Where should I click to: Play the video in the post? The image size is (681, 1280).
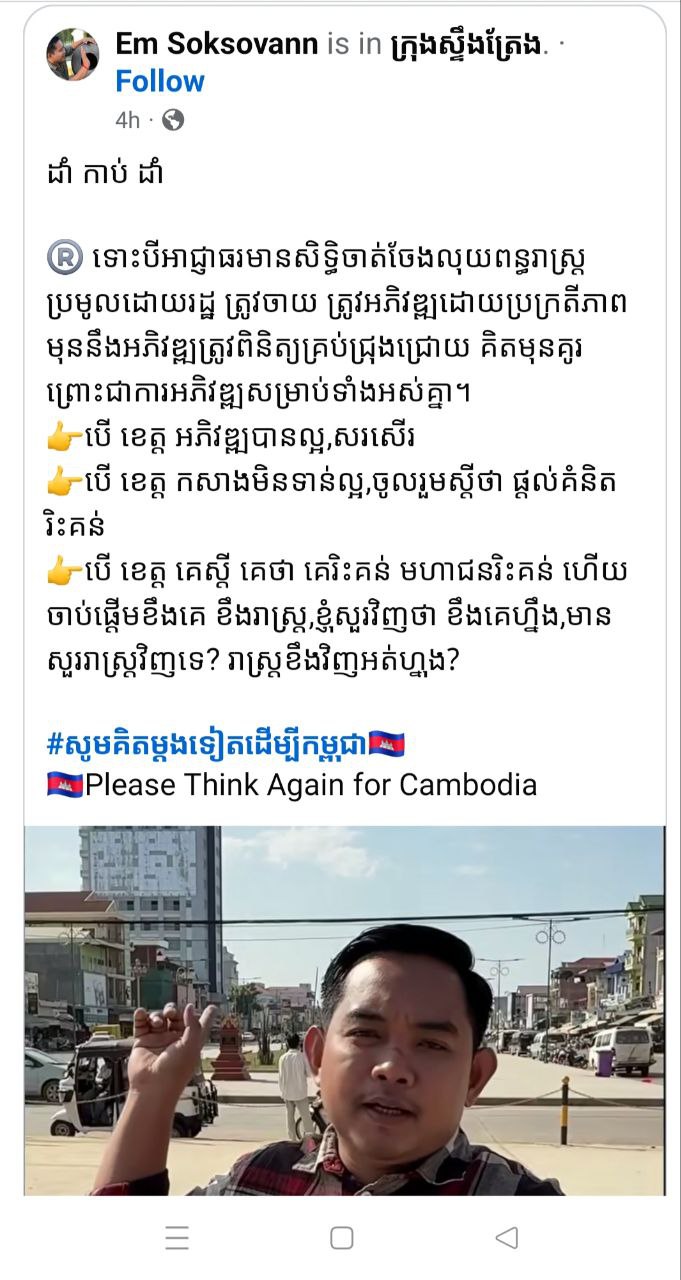pos(344,1010)
